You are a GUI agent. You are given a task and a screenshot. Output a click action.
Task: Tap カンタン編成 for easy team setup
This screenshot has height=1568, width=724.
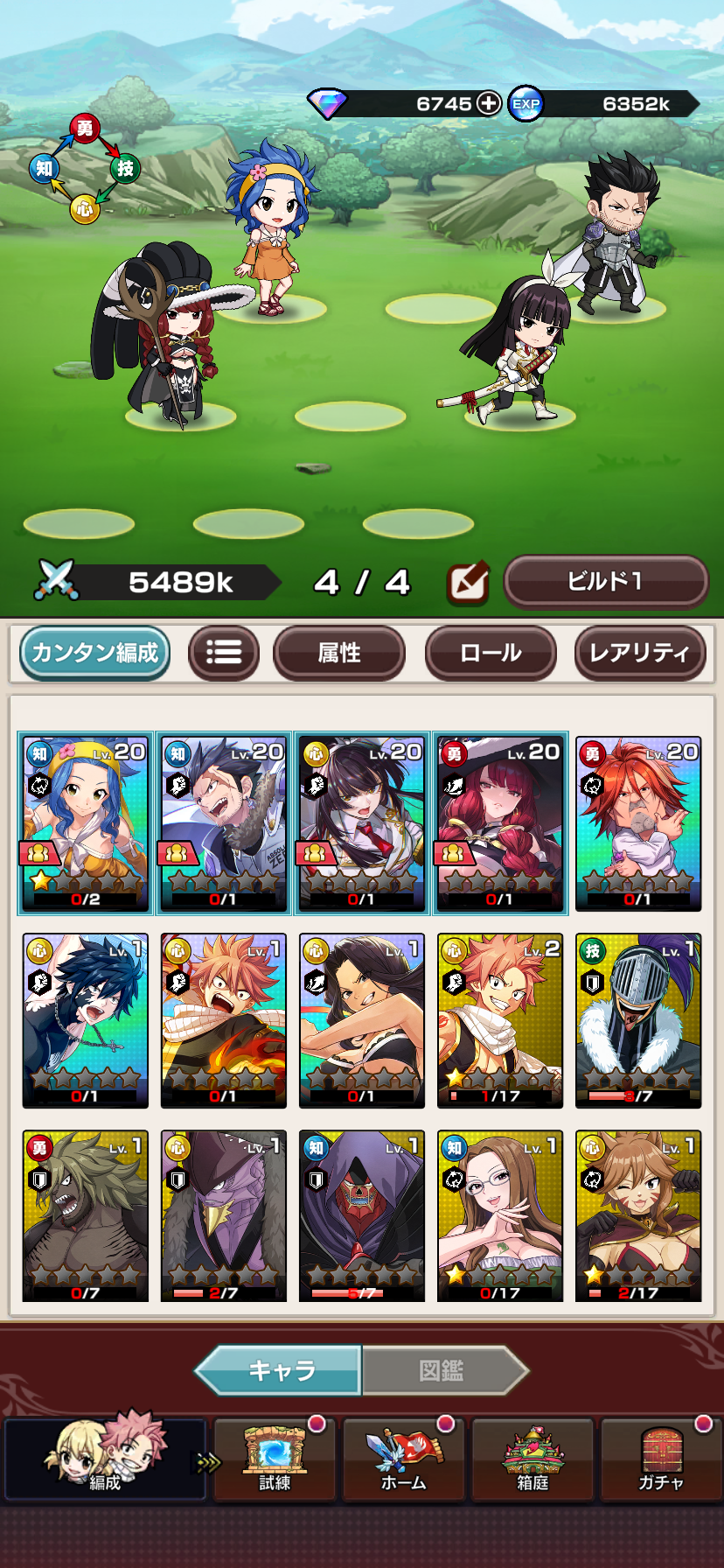click(x=94, y=653)
